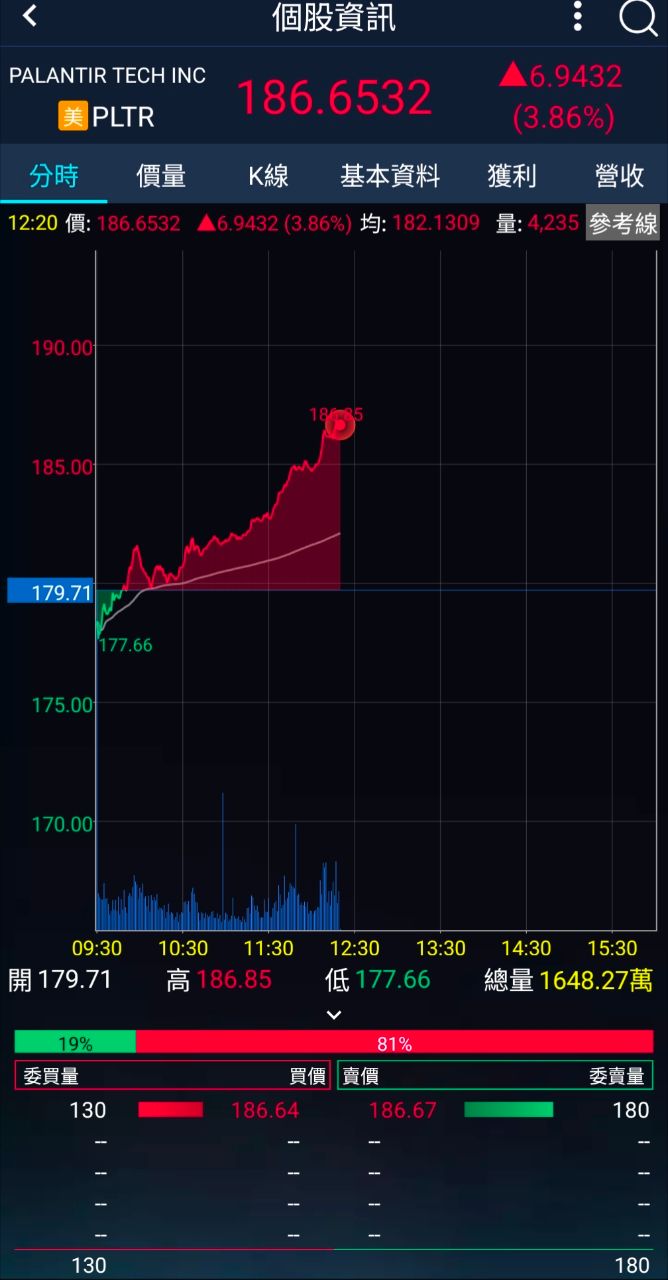Open the K線 candlestick tab
Viewport: 668px width, 1280px height.
pos(268,176)
